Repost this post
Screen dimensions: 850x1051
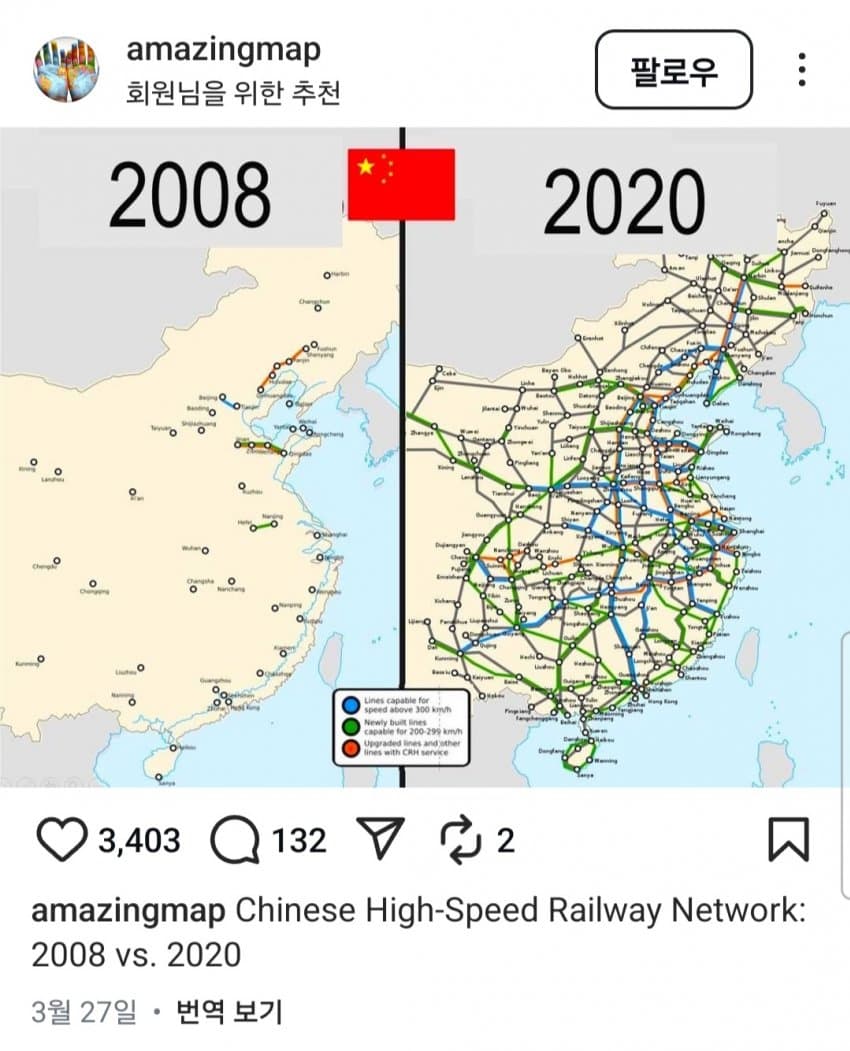(463, 840)
